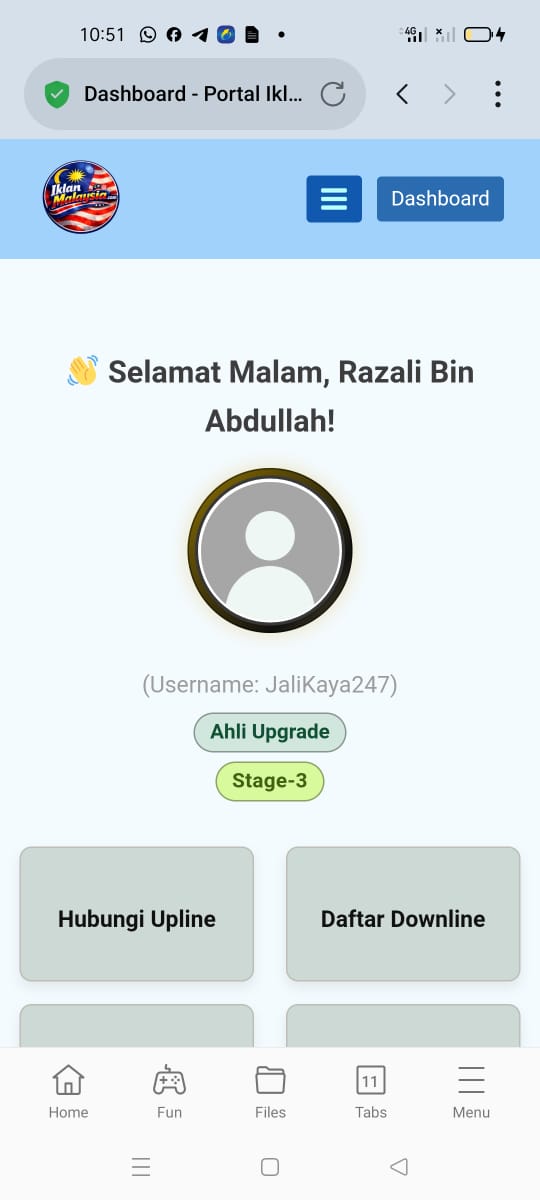Tap the system back button
Image resolution: width=540 pixels, height=1200 pixels.
pyautogui.click(x=399, y=1166)
